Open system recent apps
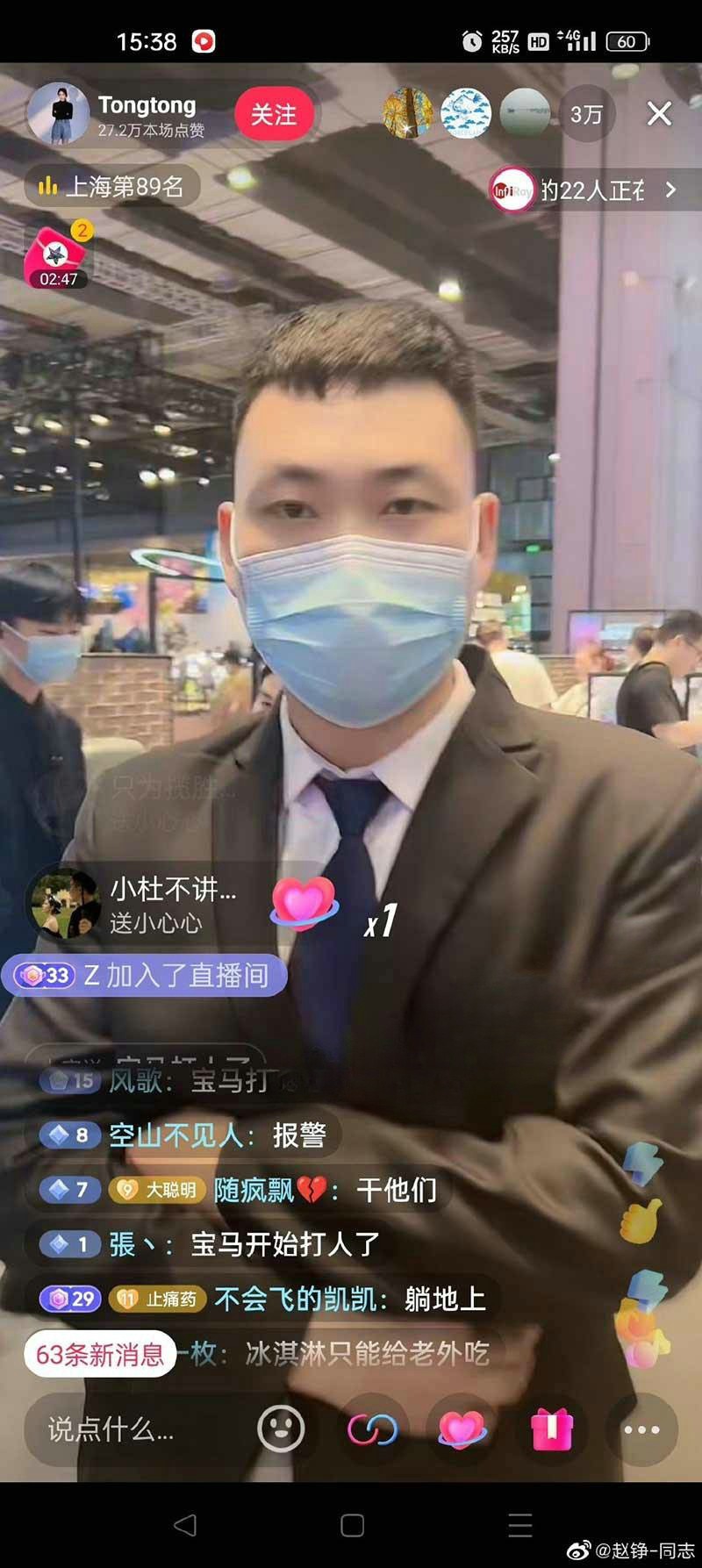Screen dimensions: 702x1568 (519, 1525)
